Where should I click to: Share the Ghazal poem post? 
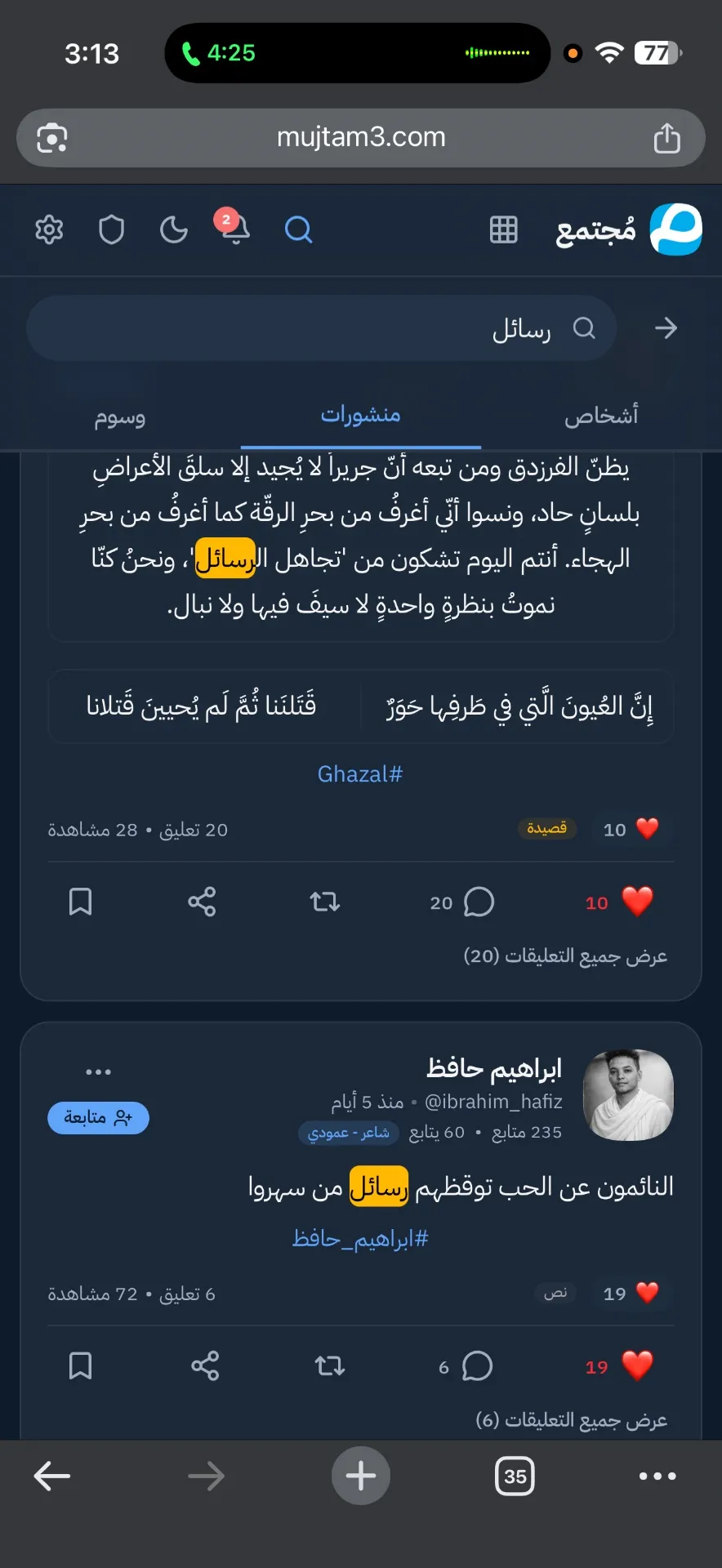click(202, 902)
